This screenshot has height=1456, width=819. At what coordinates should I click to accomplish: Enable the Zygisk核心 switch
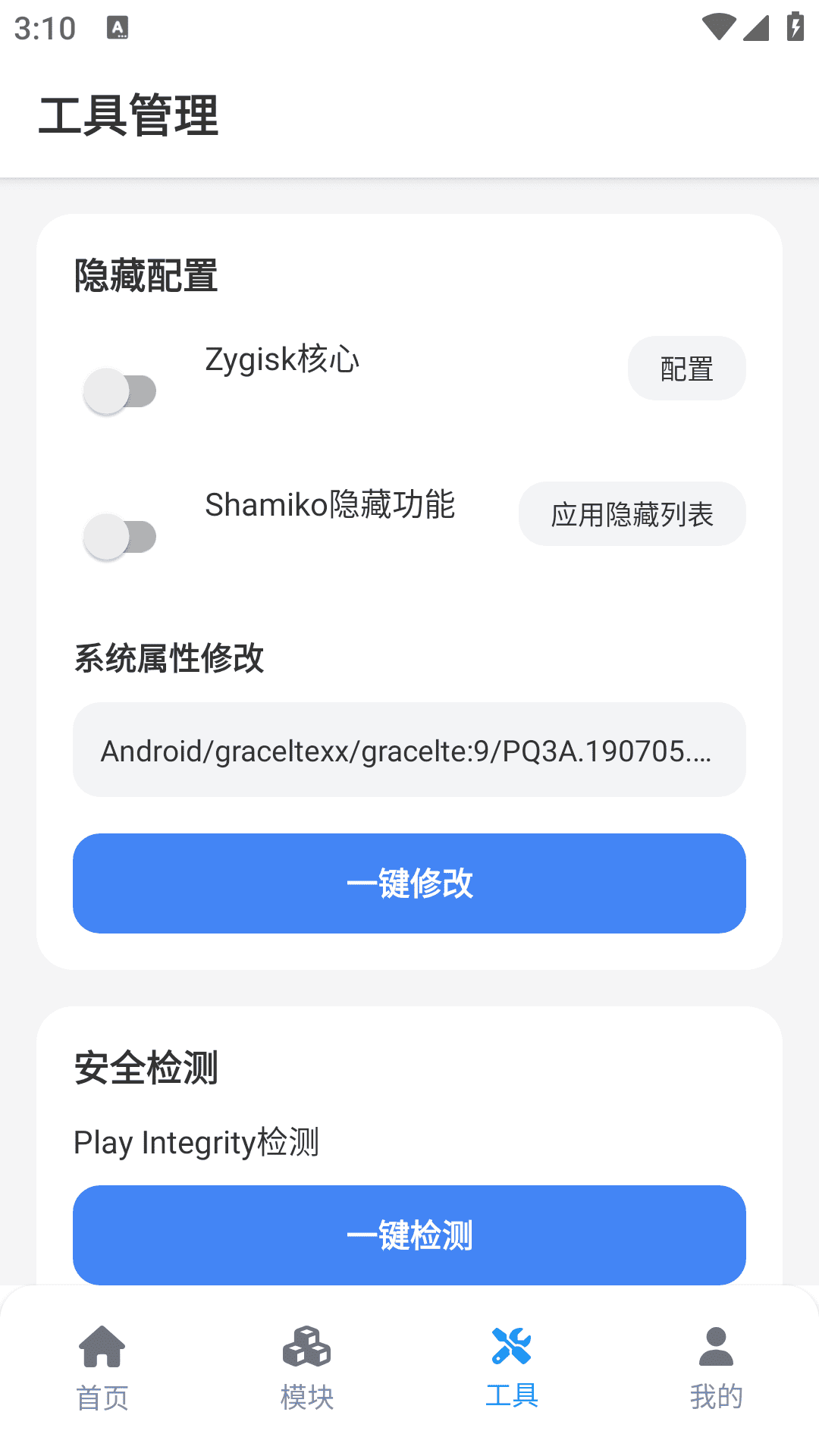(x=120, y=391)
